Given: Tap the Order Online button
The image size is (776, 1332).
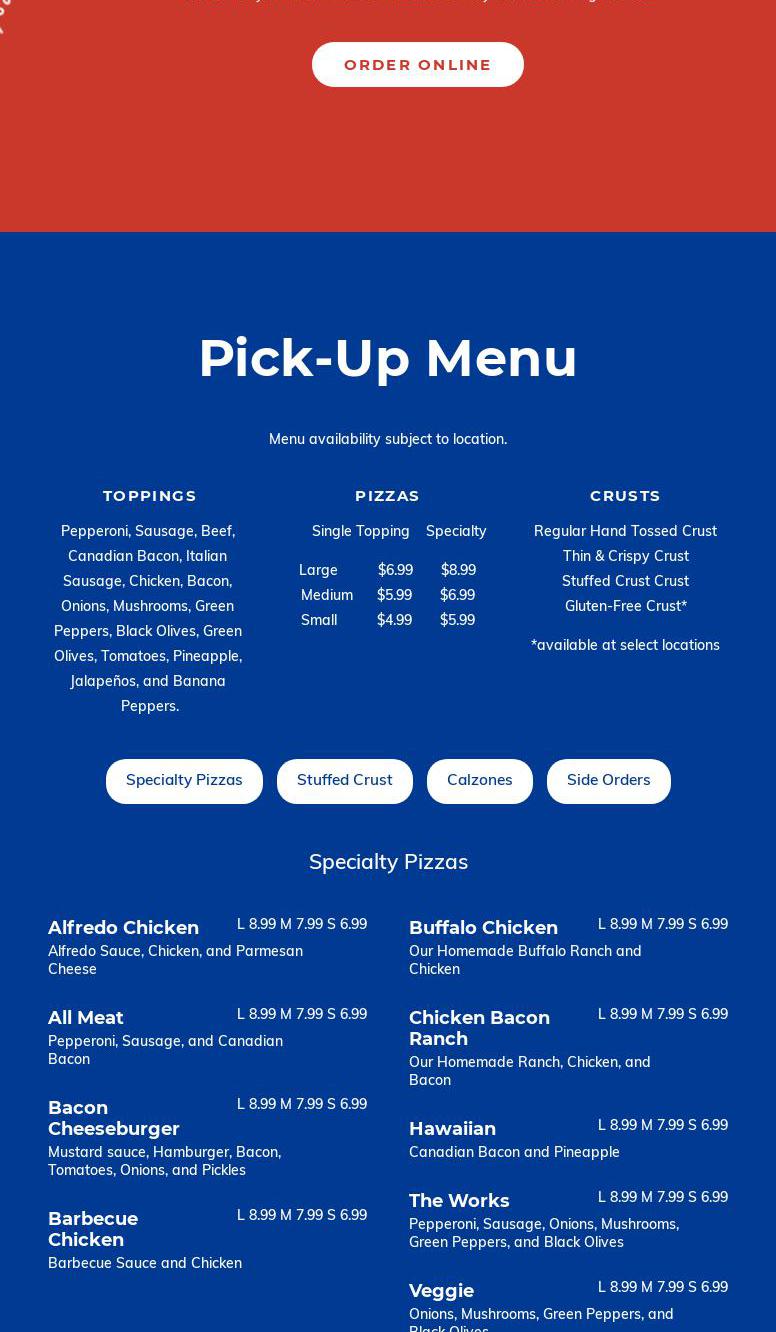Looking at the screenshot, I should click(418, 64).
